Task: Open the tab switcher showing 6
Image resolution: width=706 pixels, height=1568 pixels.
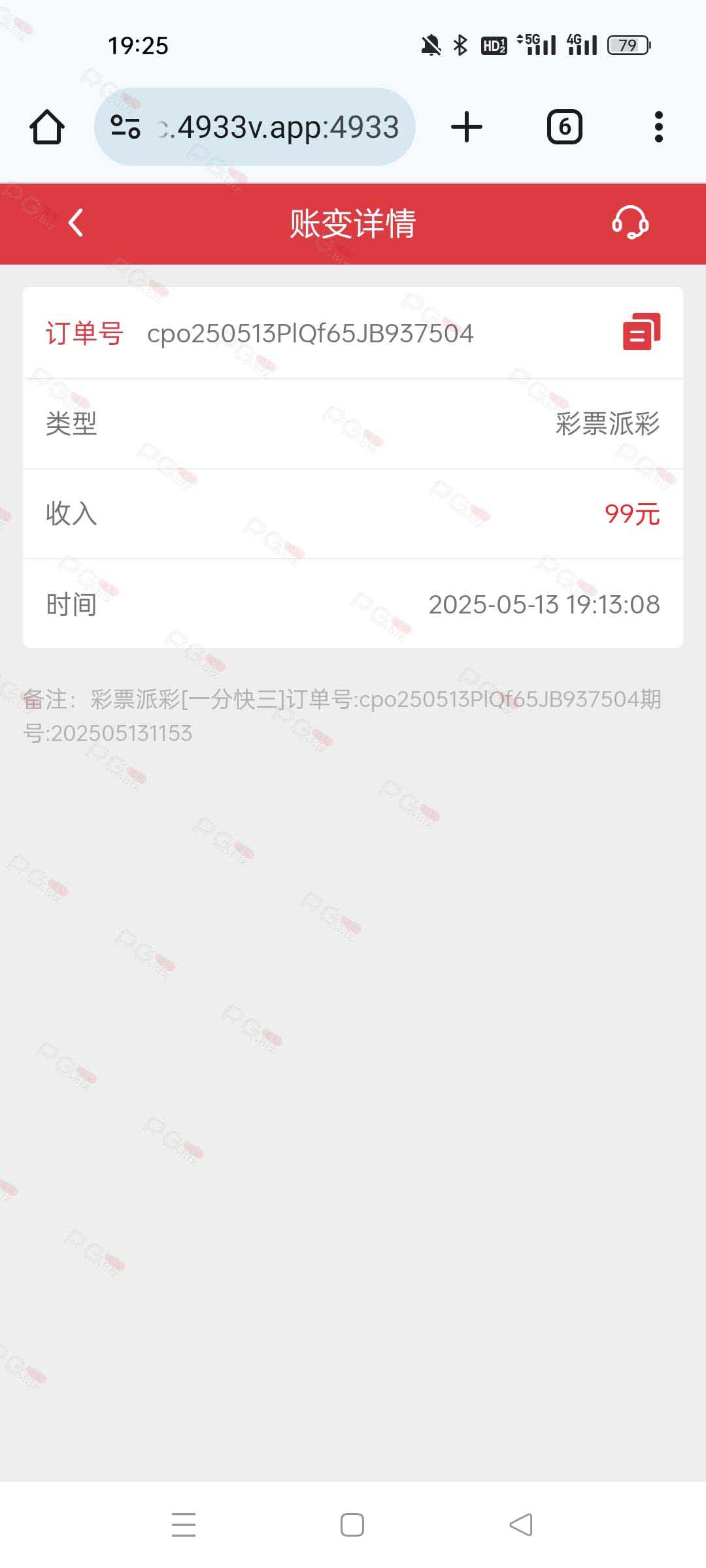Action: click(x=564, y=127)
